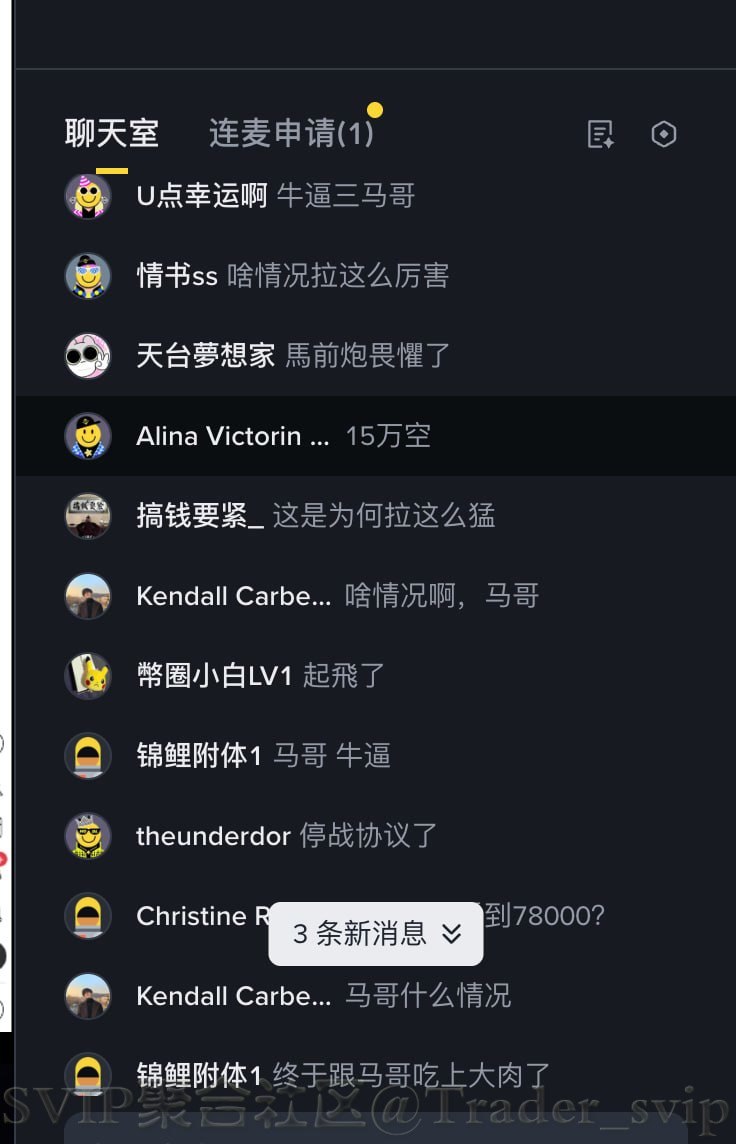Viewport: 736px width, 1144px height.
Task: Open the 连麦申请(1) tab
Action: tap(290, 133)
